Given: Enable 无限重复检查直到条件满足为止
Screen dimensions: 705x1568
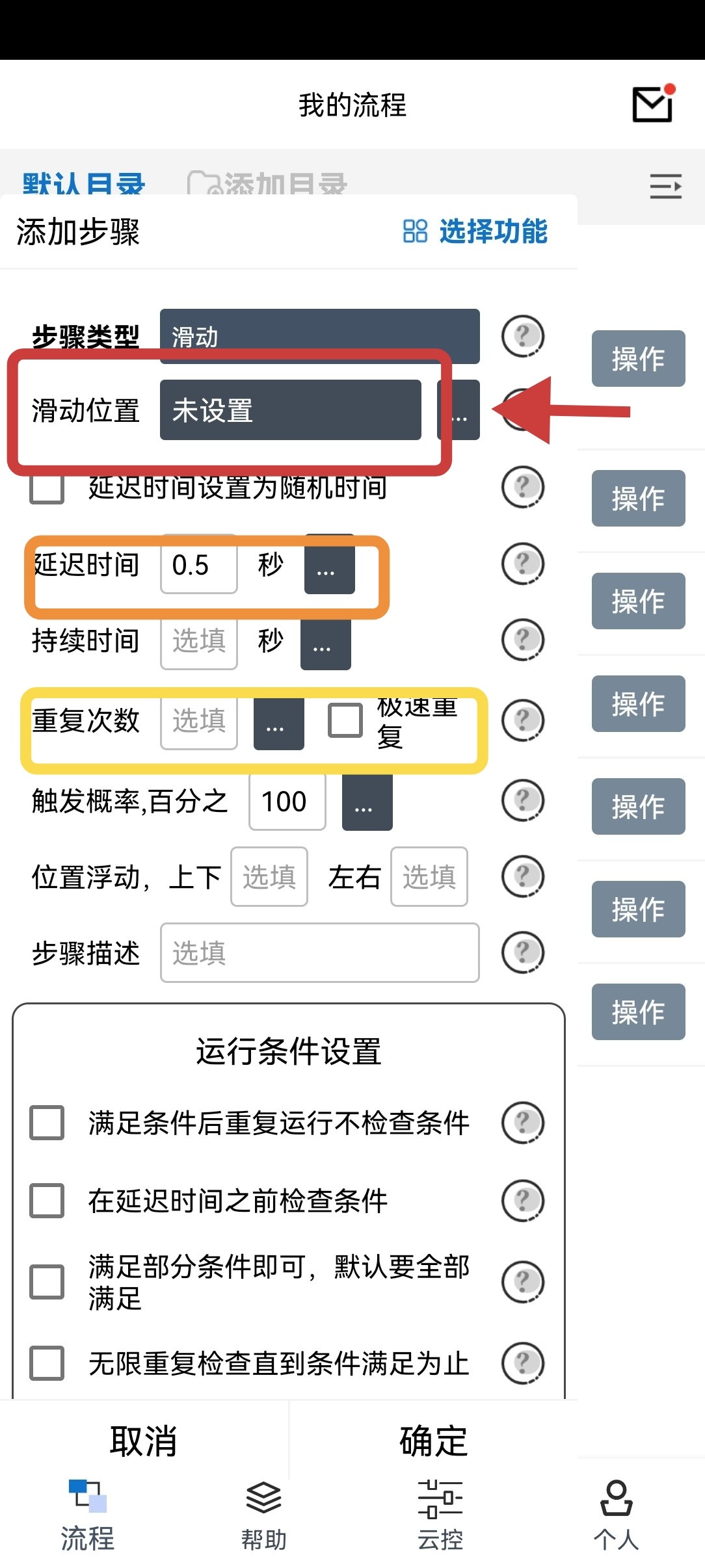Looking at the screenshot, I should point(47,1363).
